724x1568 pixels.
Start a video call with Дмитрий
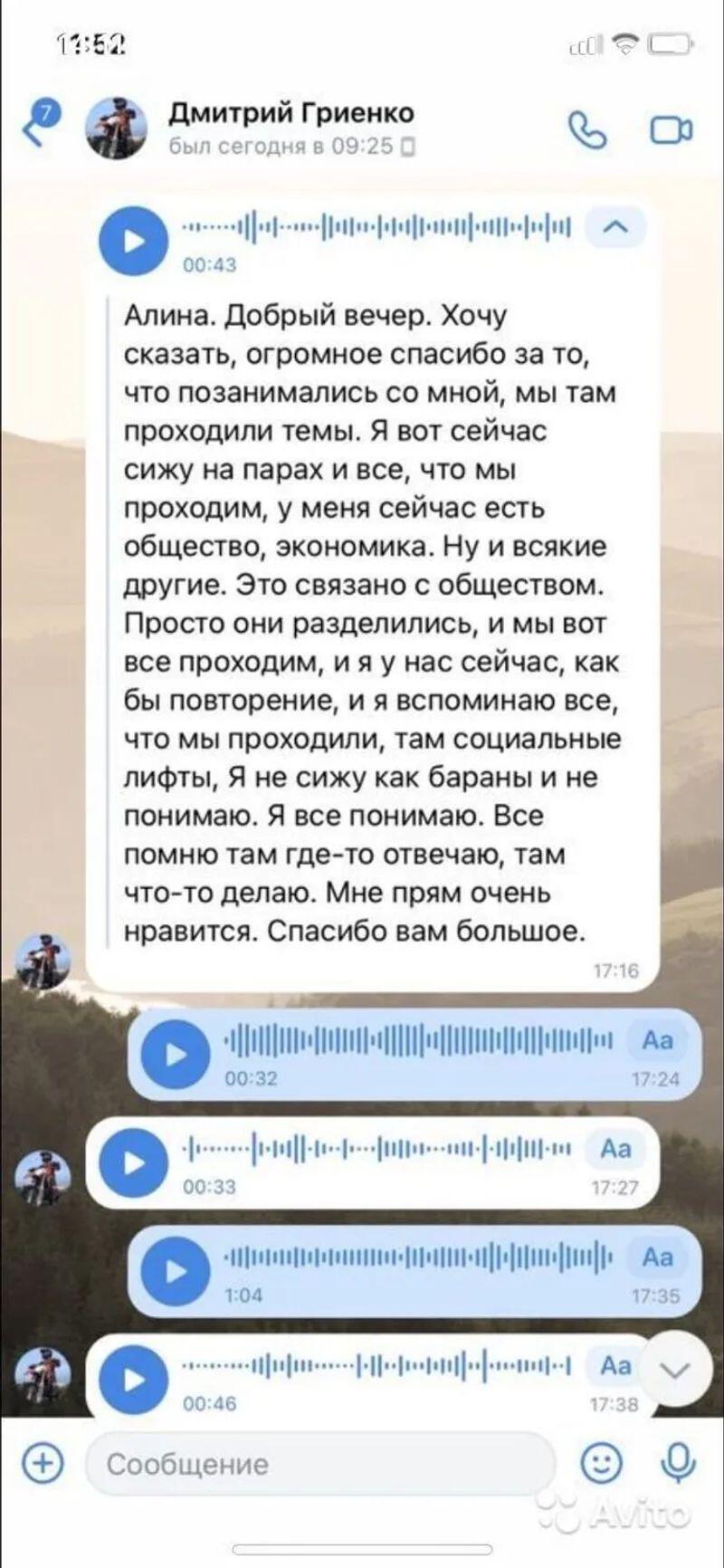[x=671, y=130]
